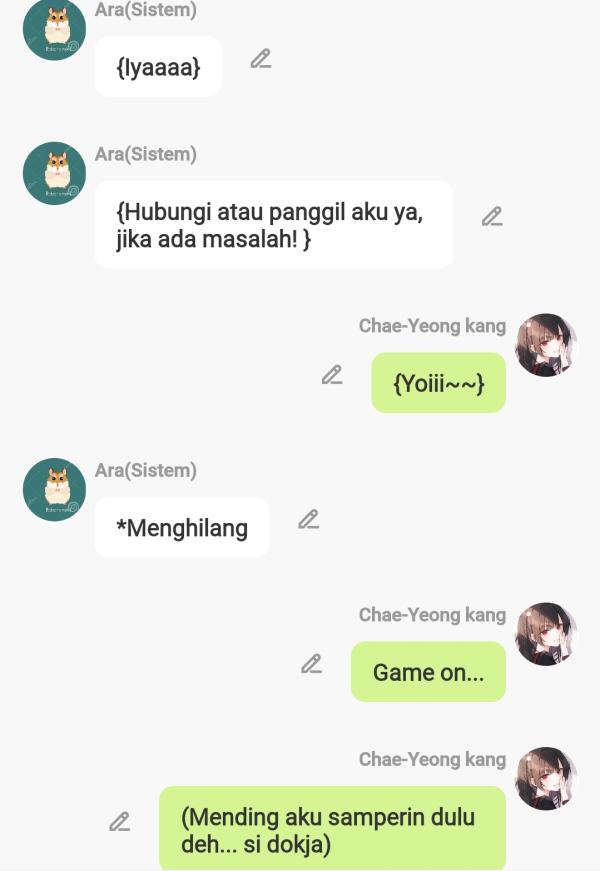
Task: Edit the "Hubungi atau panggil aku ya" message
Action: [x=491, y=217]
